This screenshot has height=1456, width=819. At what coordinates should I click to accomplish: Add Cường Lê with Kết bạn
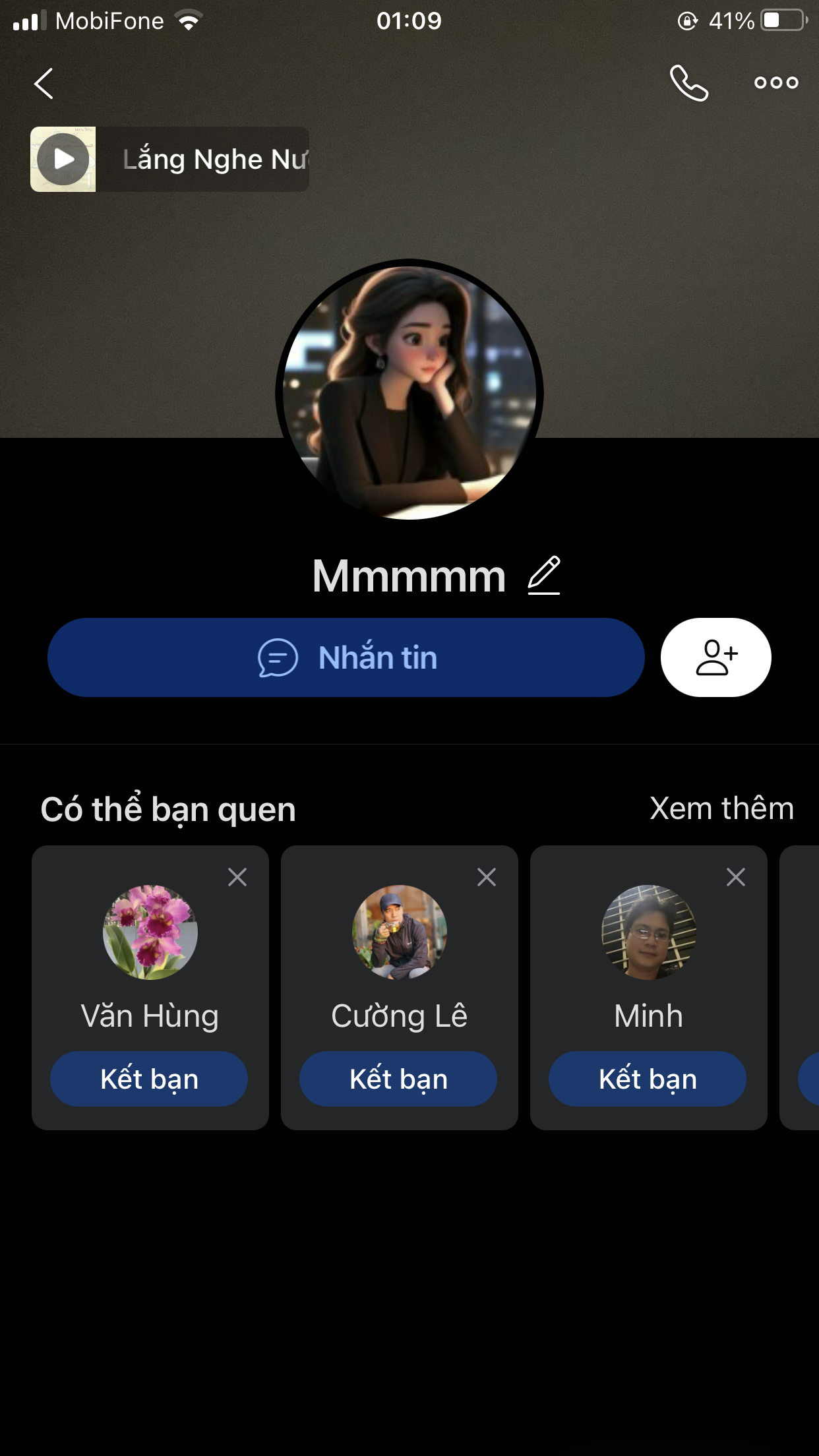tap(398, 1079)
